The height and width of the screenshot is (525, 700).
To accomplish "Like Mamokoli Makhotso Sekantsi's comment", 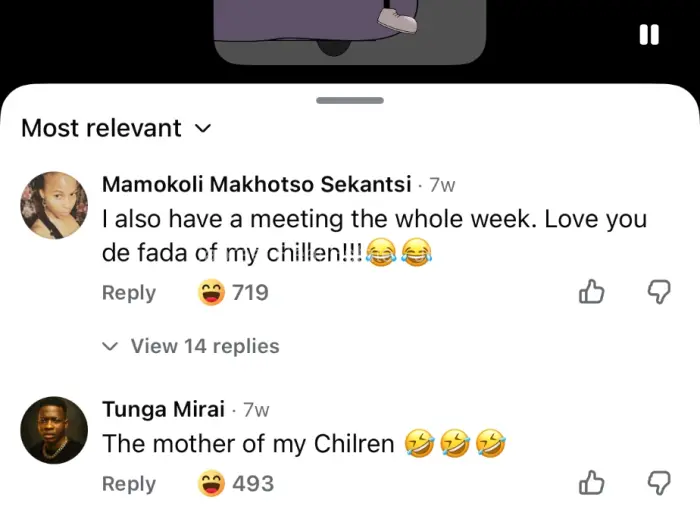I will tap(592, 291).
